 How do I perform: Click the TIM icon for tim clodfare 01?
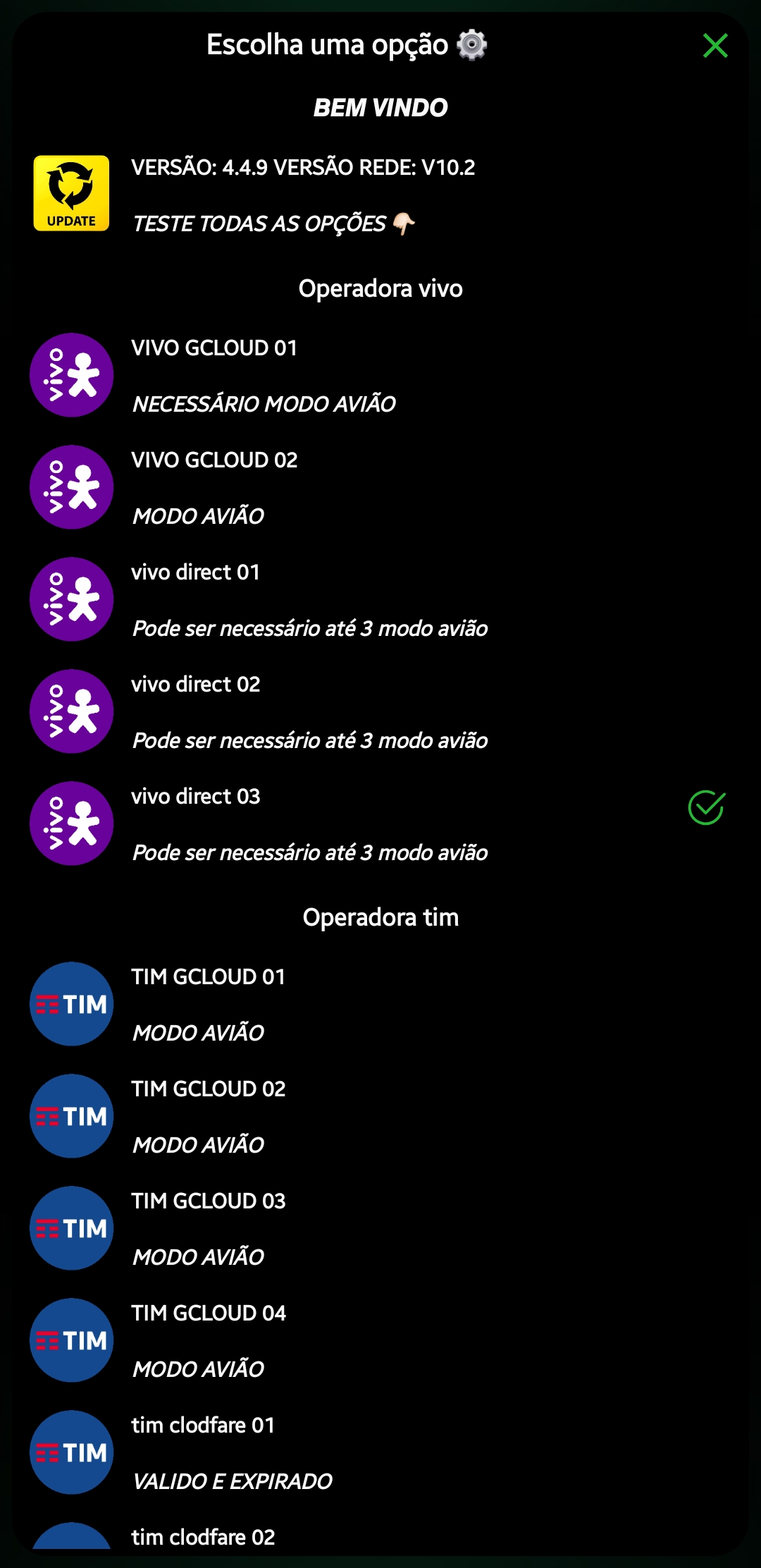click(x=70, y=1452)
